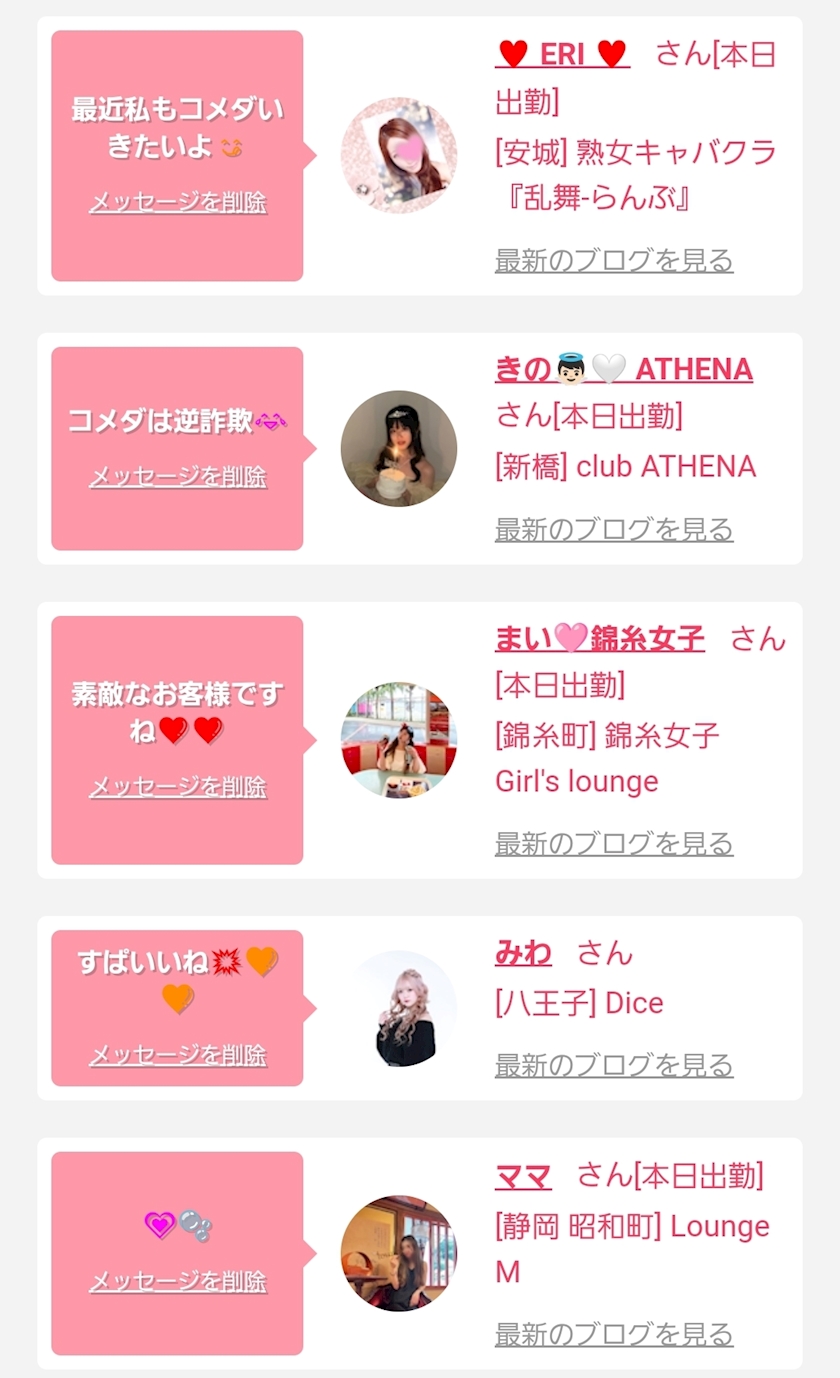Delete the message sent to ERI

click(178, 203)
